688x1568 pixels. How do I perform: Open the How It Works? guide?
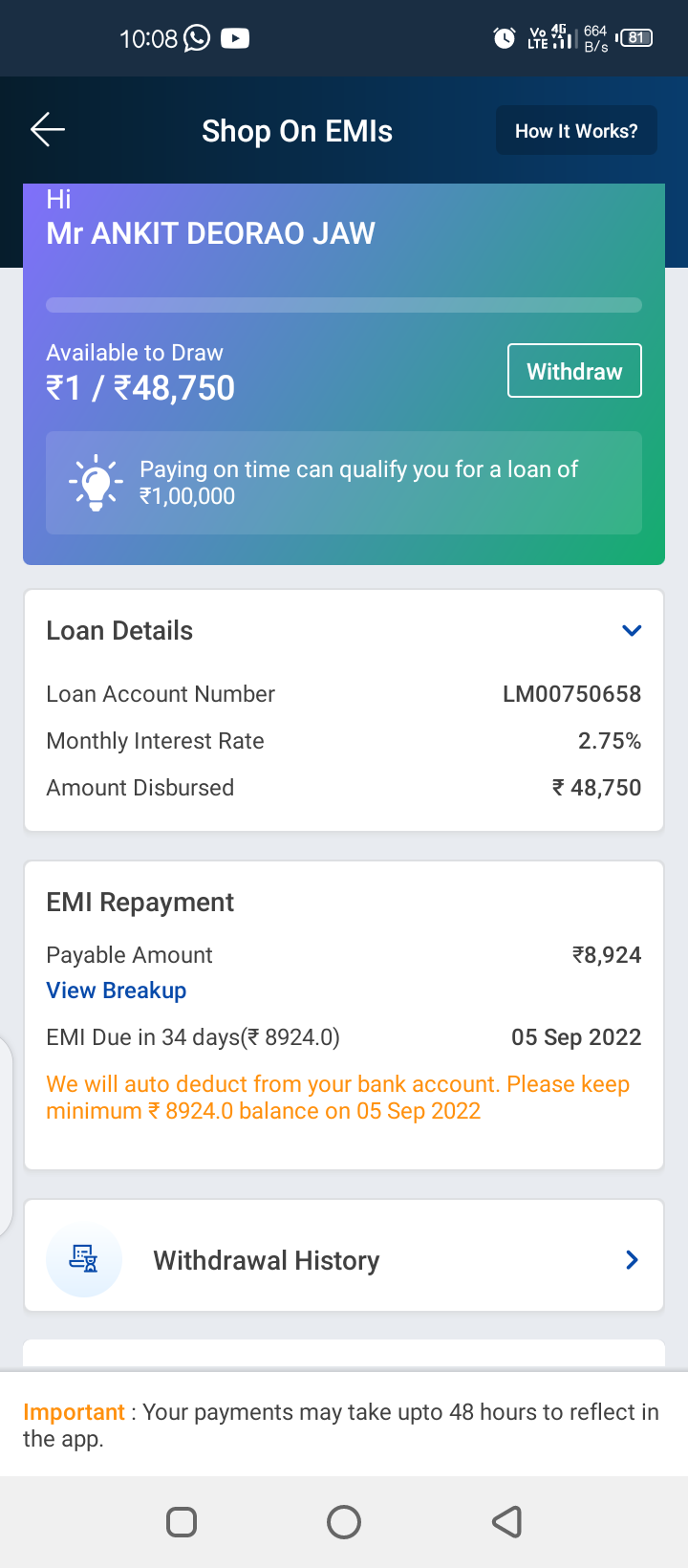coord(576,131)
